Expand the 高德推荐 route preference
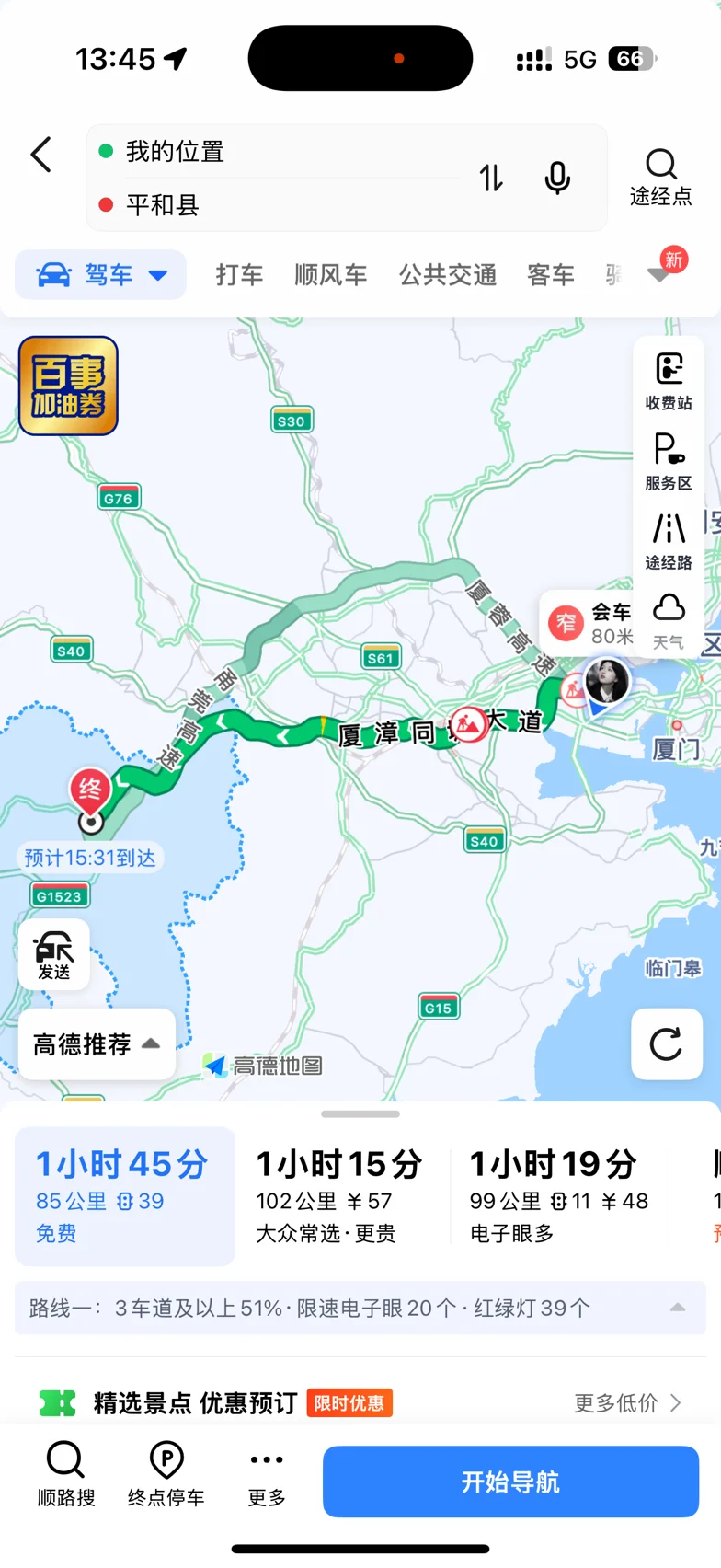Viewport: 721px width, 1568px height. coord(97,1044)
